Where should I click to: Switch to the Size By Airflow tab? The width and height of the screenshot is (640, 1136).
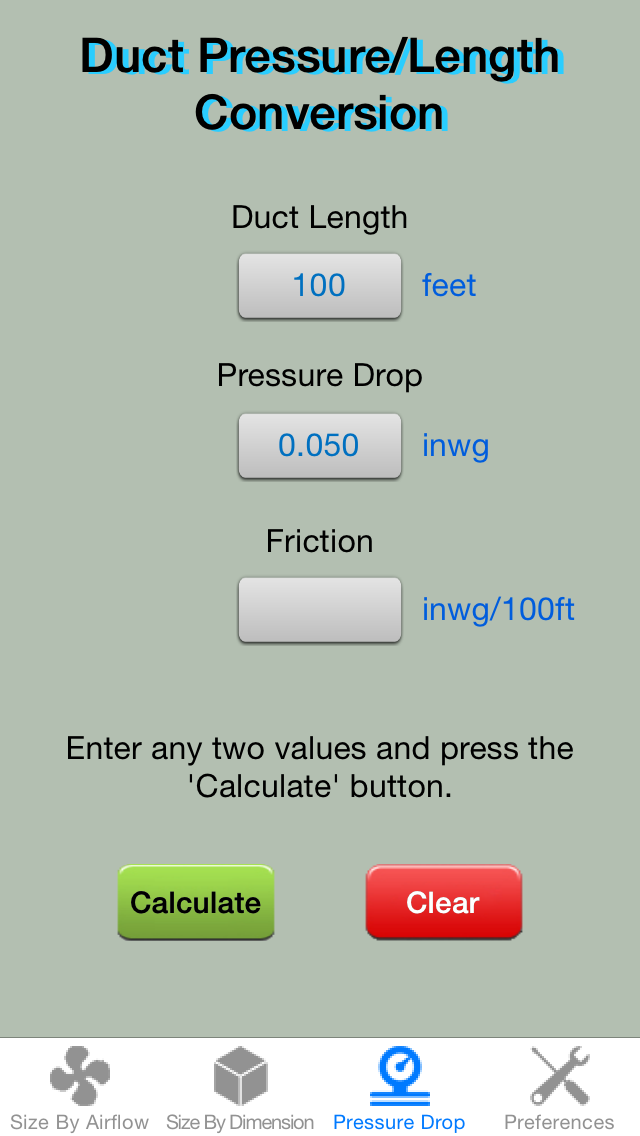pyautogui.click(x=80, y=1088)
